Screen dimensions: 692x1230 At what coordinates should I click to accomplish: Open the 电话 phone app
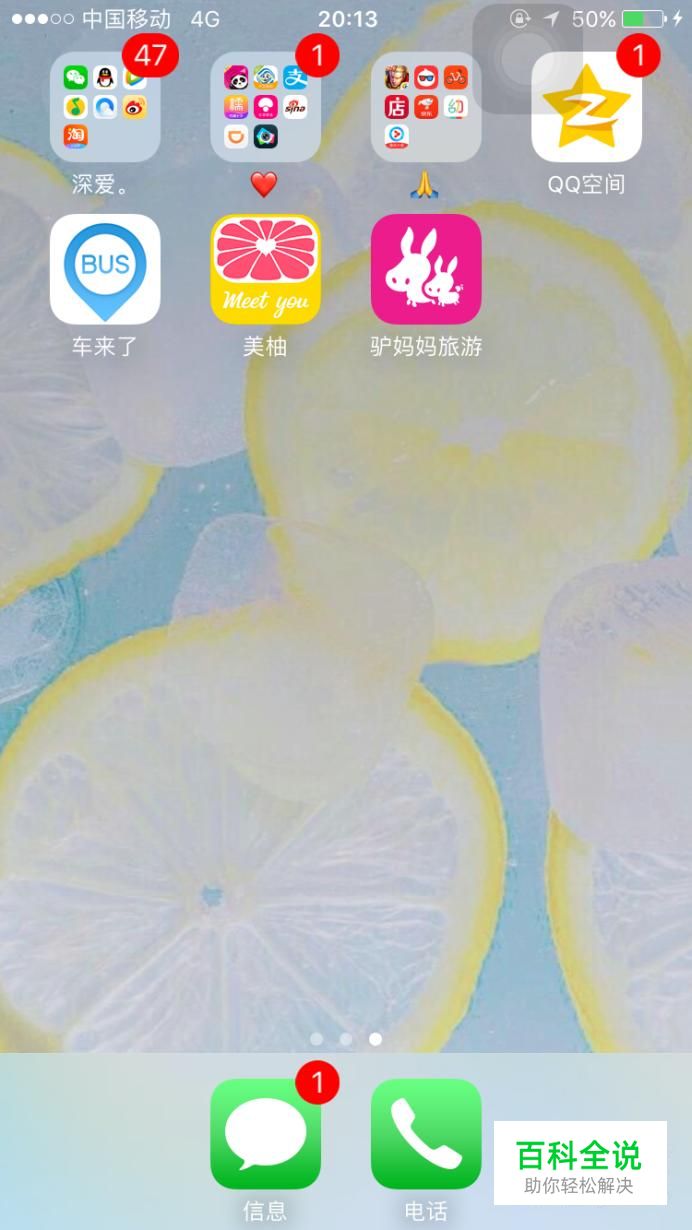426,1134
